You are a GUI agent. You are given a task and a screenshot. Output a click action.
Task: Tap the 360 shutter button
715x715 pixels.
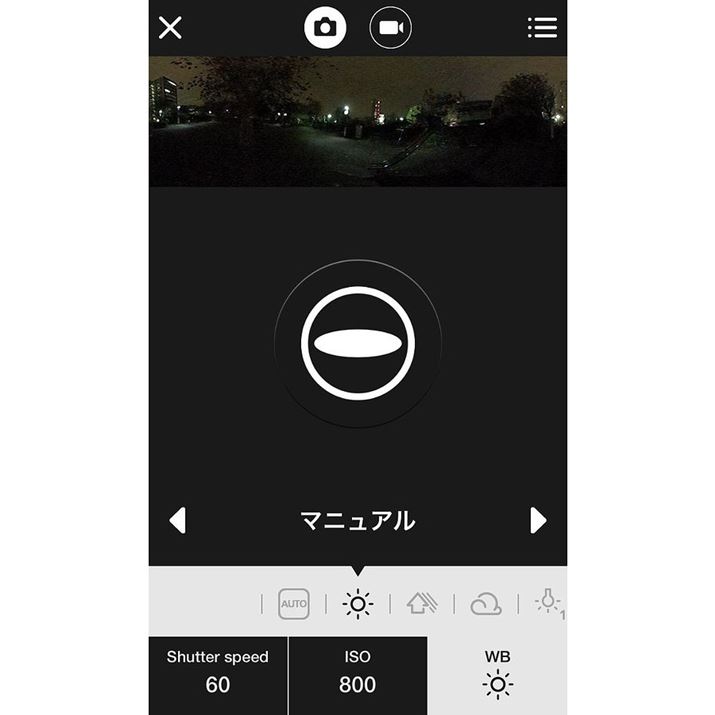[x=358, y=343]
